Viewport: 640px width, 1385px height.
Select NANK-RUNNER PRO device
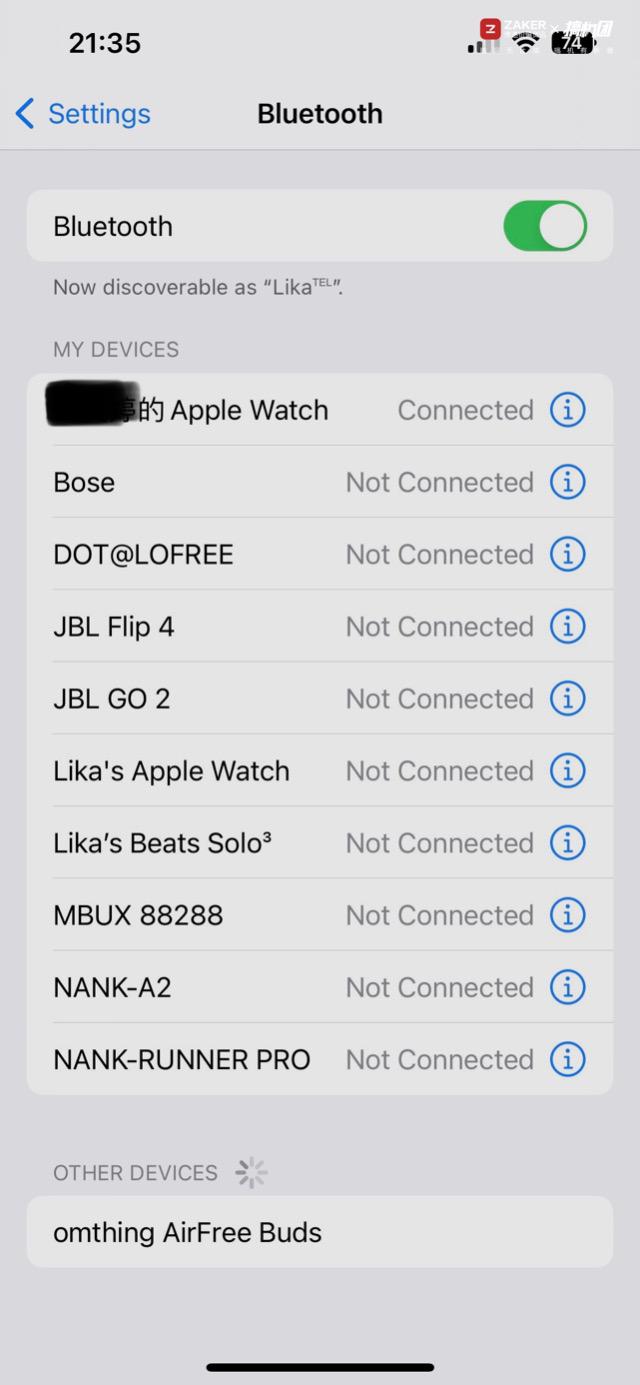[320, 1059]
